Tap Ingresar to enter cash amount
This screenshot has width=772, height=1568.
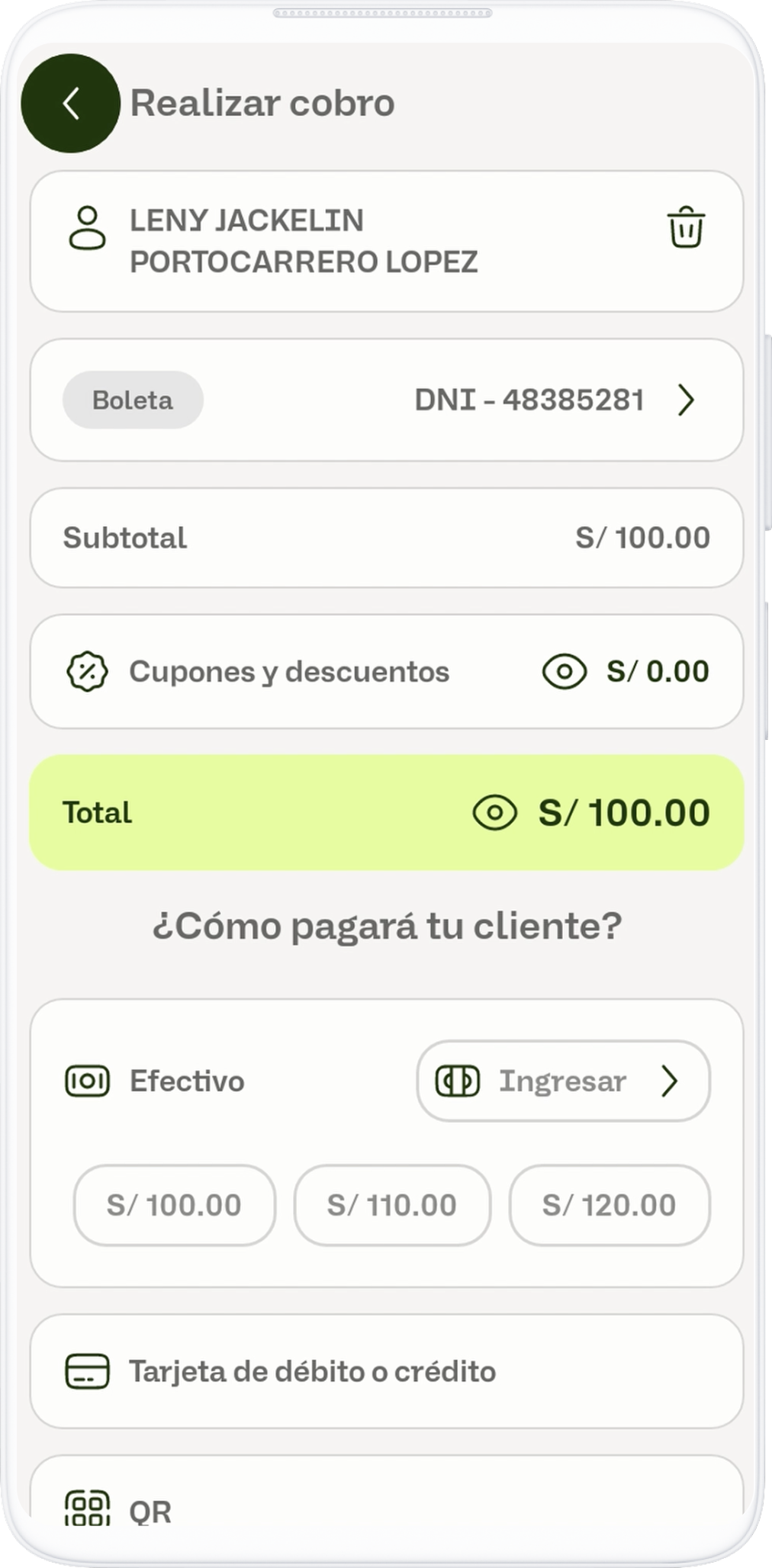tap(563, 1081)
